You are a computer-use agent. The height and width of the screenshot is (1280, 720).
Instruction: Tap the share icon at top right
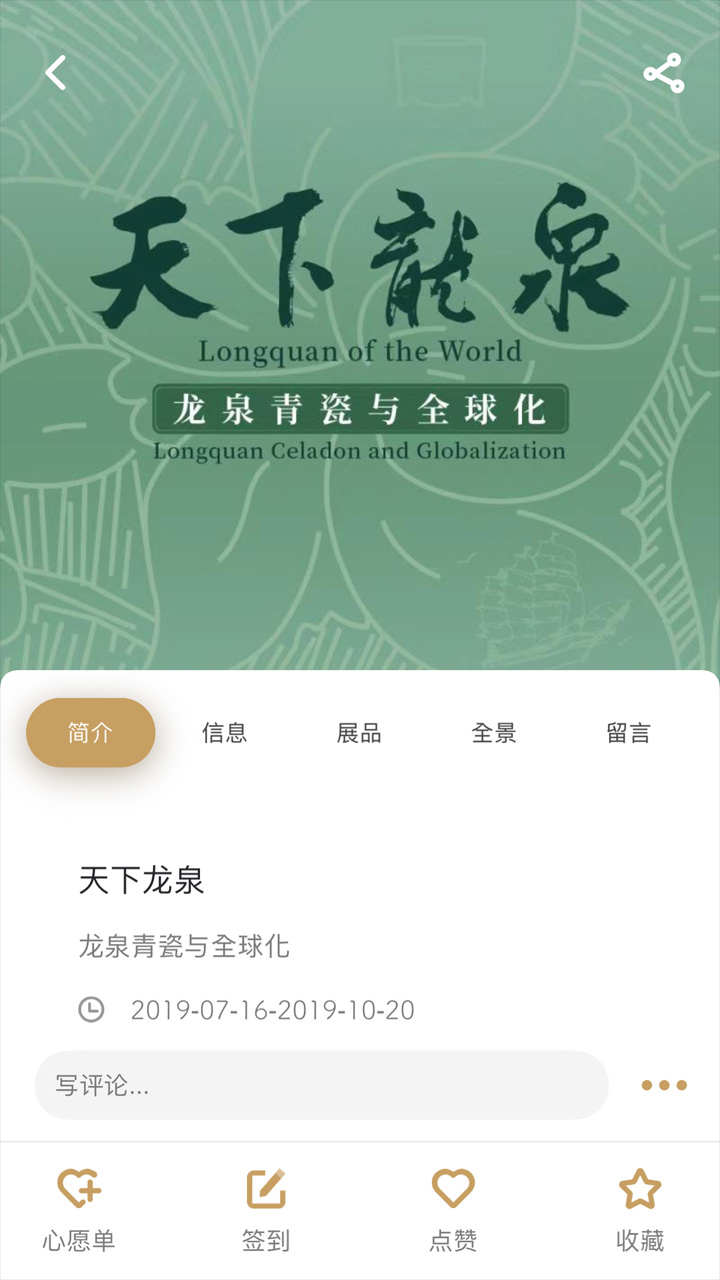click(x=663, y=71)
